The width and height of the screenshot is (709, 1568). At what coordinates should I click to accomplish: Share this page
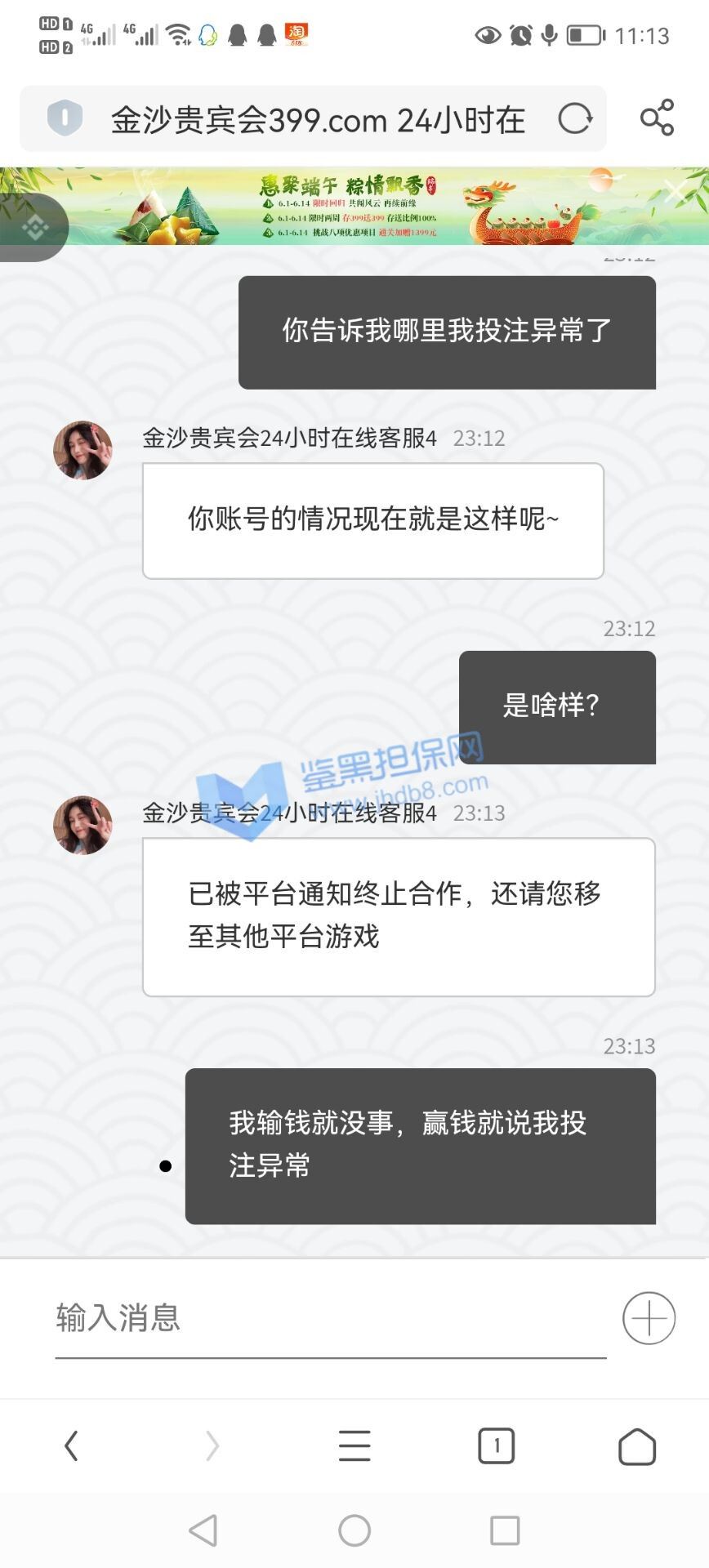pyautogui.click(x=657, y=118)
